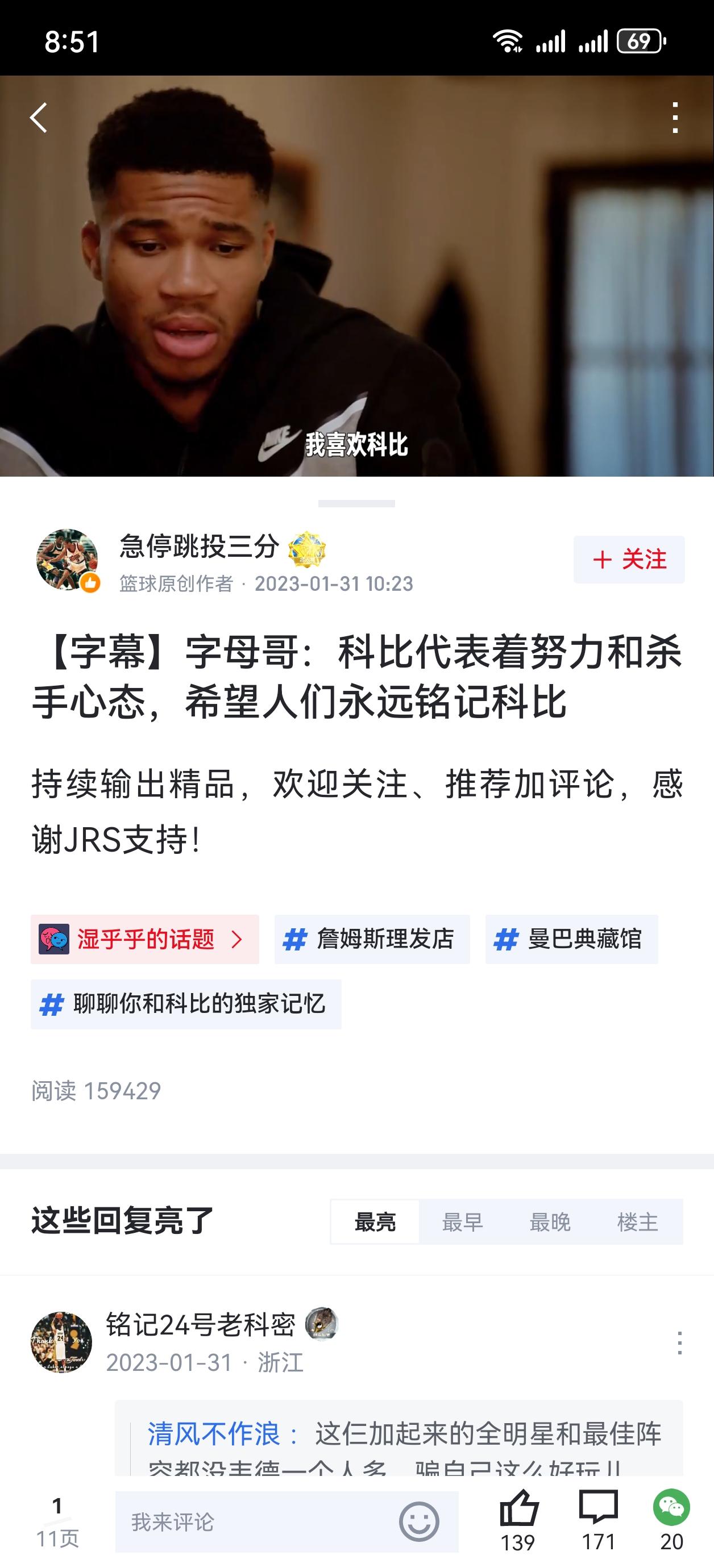
Task: Open the overflow menu over the video
Action: tap(674, 118)
